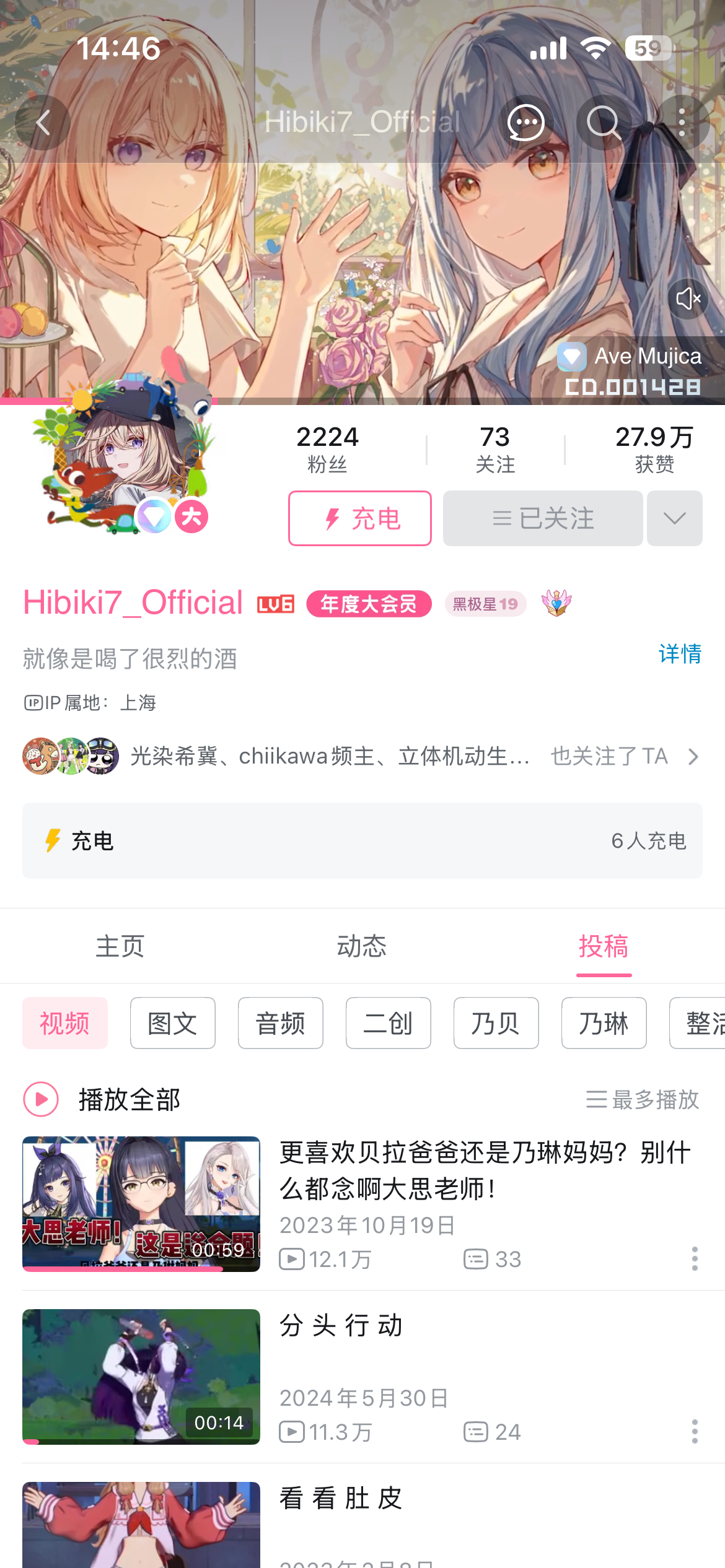Expand the dropdown beside 已关注
This screenshot has height=1568, width=725.
pos(674,518)
